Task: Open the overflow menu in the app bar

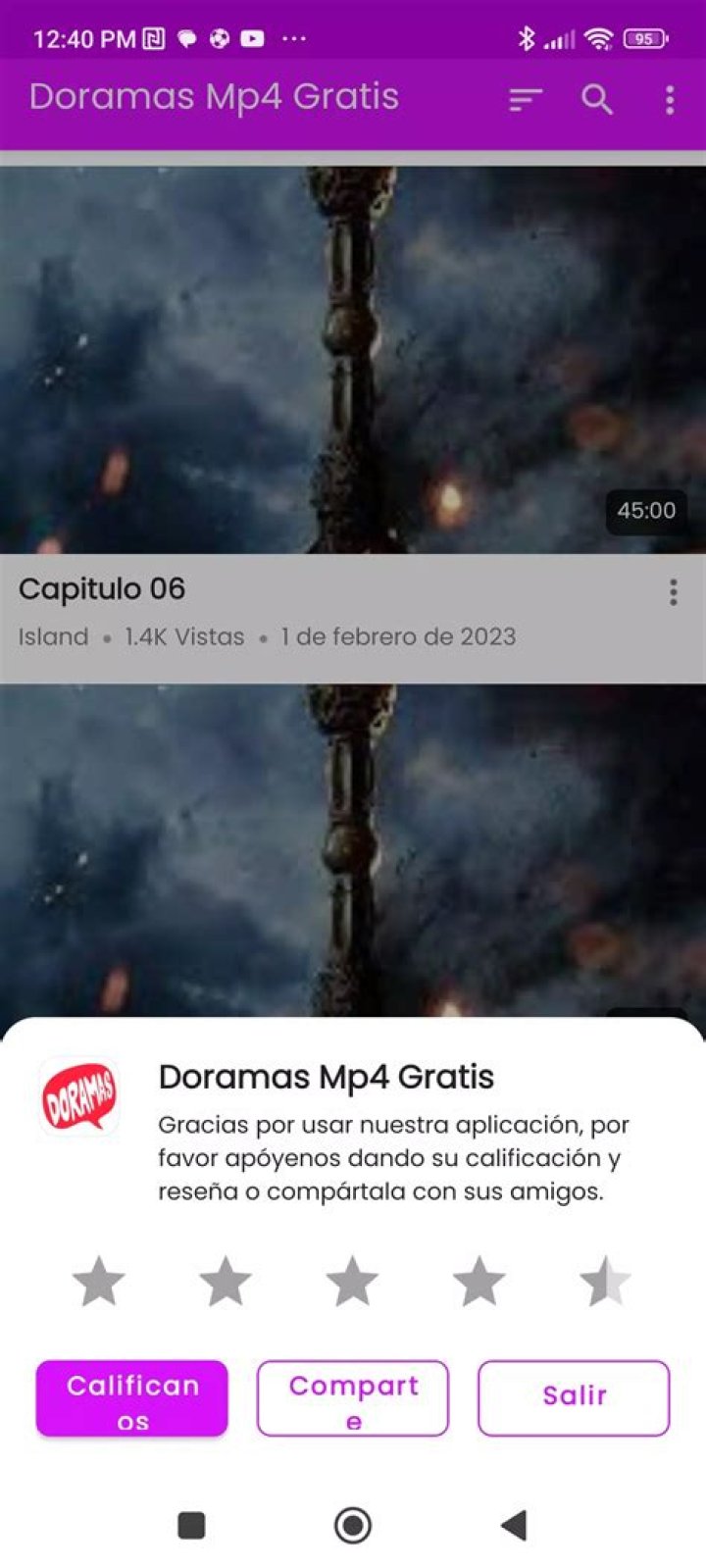Action: (670, 98)
